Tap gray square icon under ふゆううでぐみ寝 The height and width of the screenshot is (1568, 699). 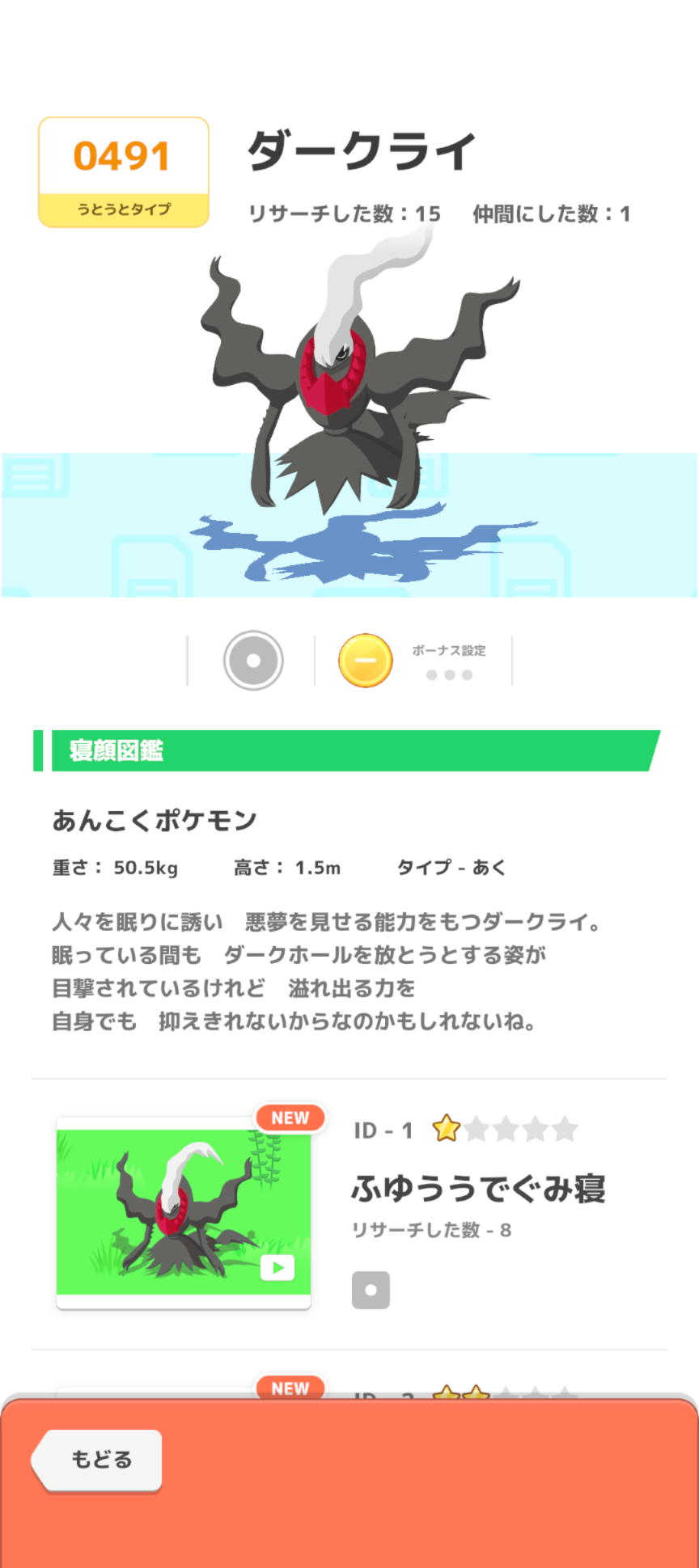[x=371, y=1290]
